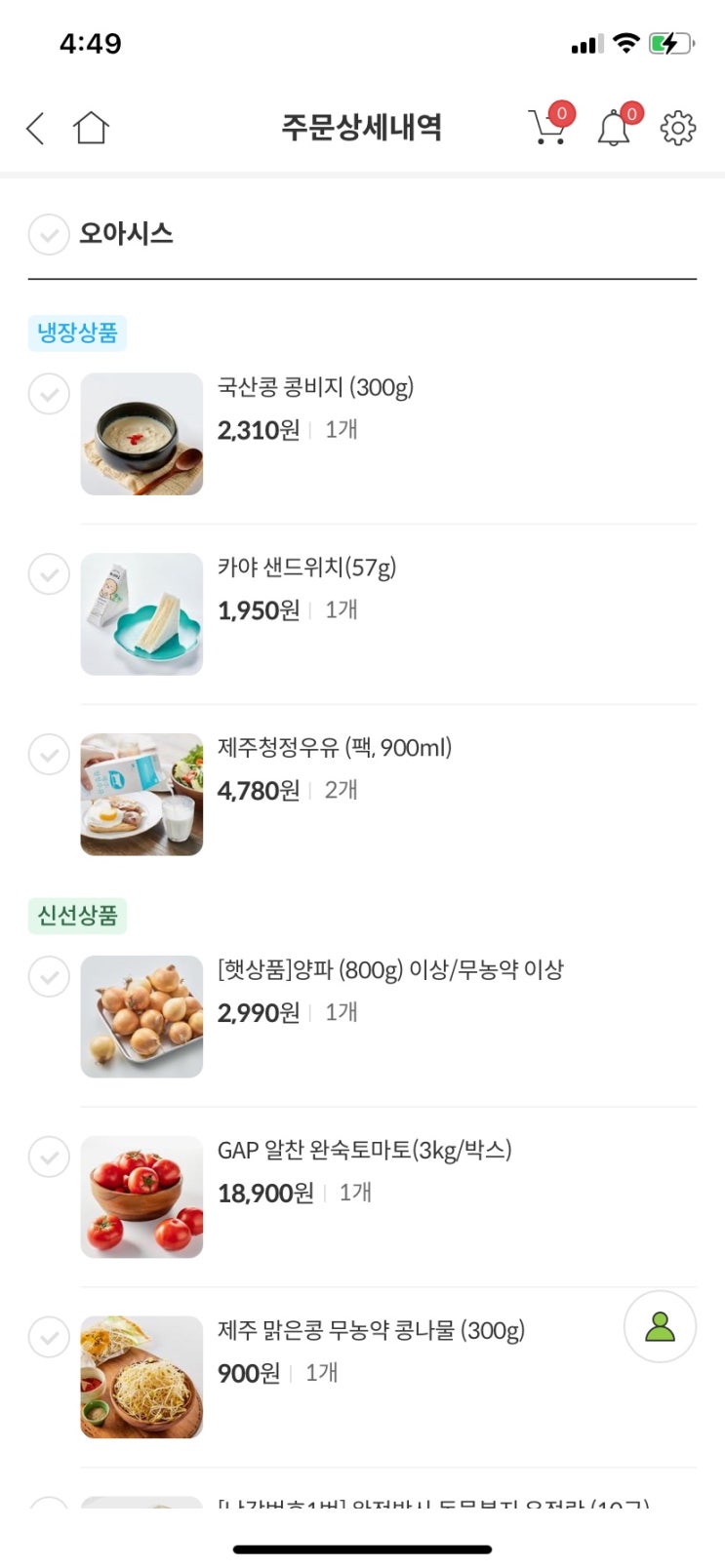The image size is (725, 1568).
Task: Open the home icon
Action: [91, 128]
